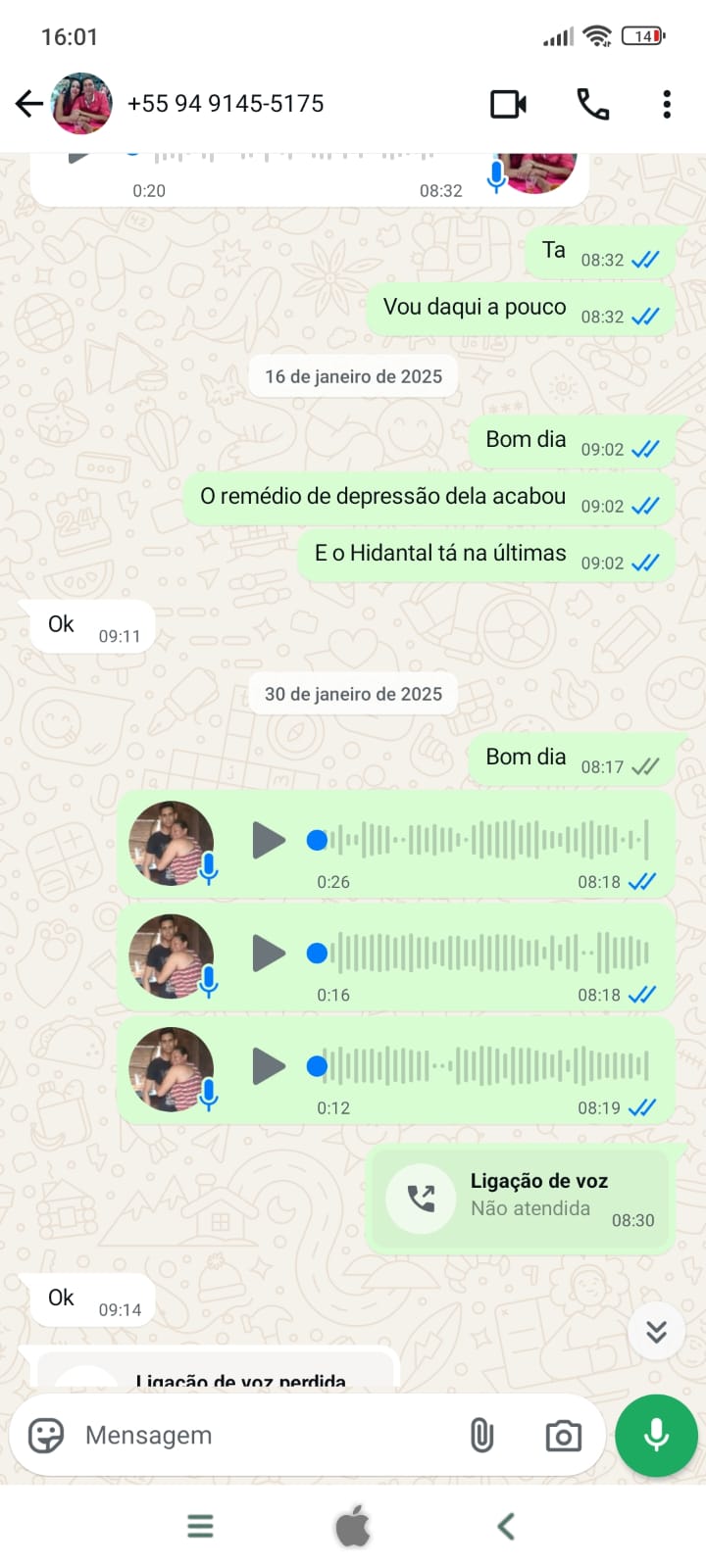
Task: Open the three-dot overflow menu
Action: [x=667, y=104]
